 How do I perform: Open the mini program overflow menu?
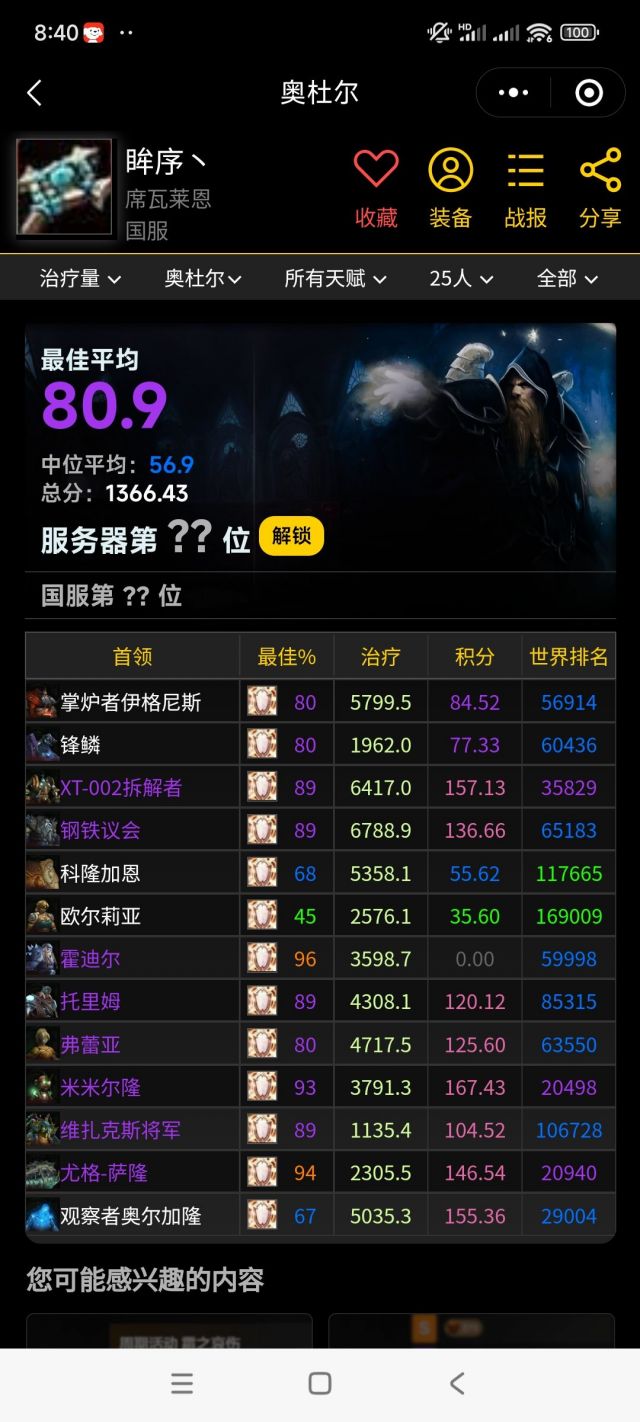click(513, 93)
